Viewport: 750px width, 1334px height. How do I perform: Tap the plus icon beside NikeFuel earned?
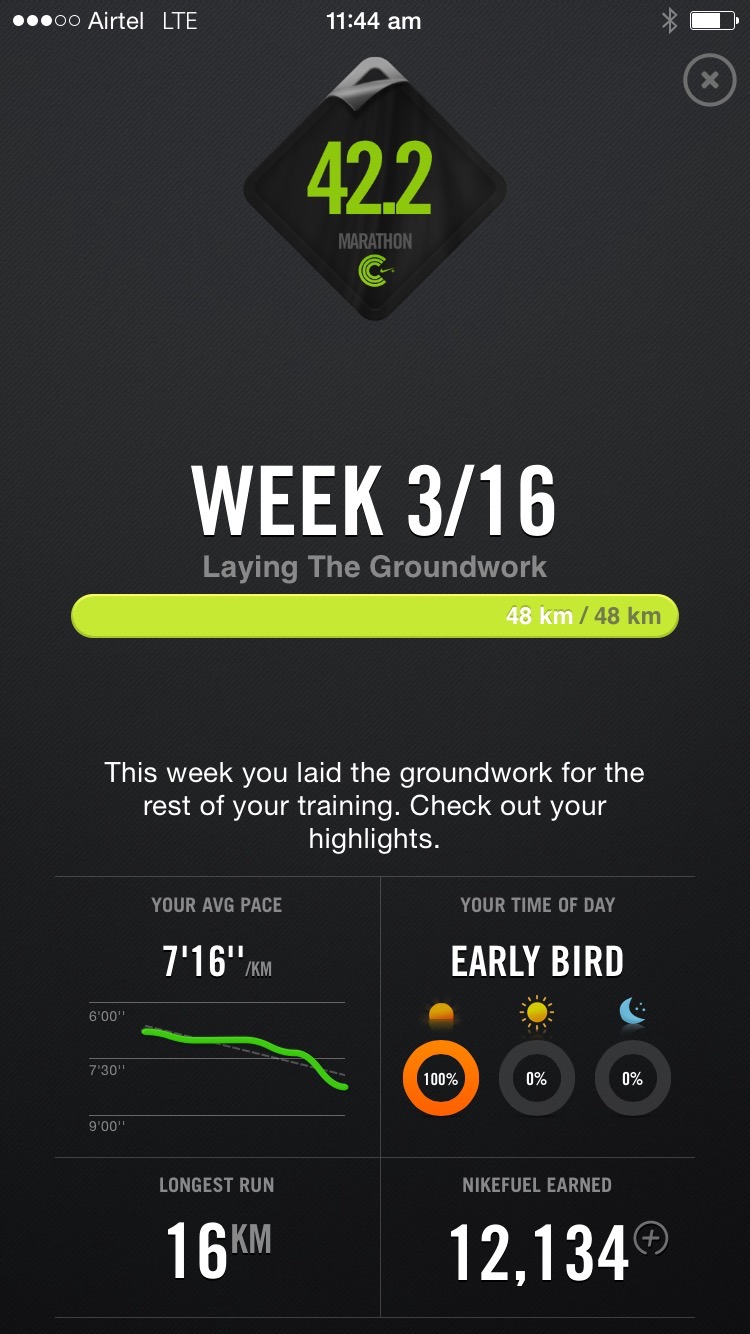[x=652, y=1239]
